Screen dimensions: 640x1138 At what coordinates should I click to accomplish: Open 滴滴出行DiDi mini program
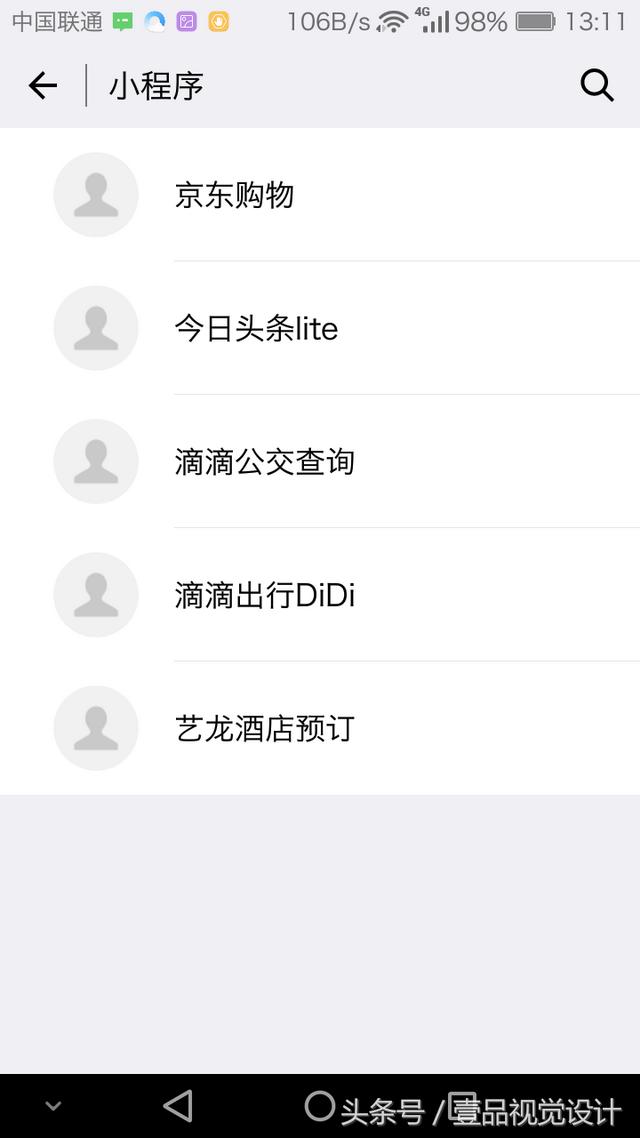[x=320, y=595]
